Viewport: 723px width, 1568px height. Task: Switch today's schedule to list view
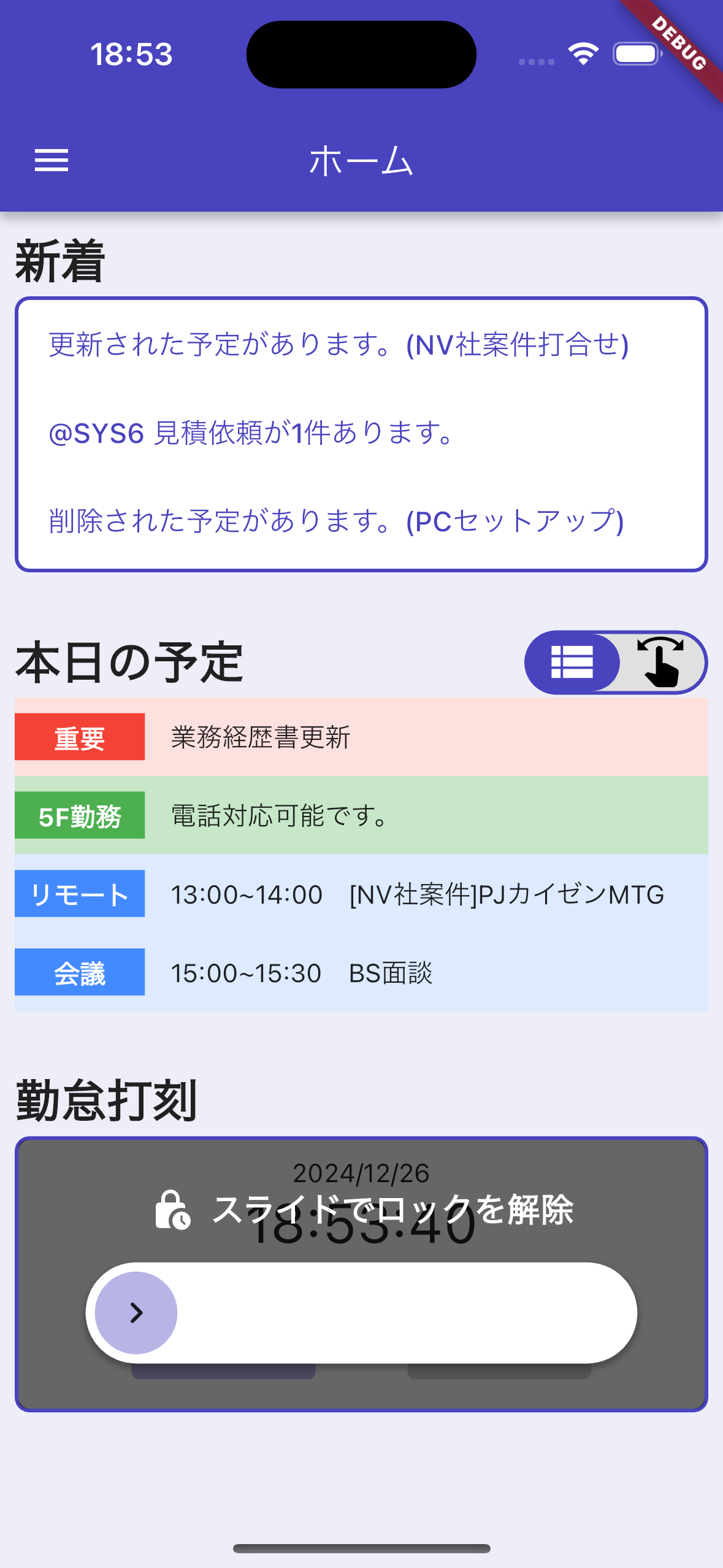point(572,663)
